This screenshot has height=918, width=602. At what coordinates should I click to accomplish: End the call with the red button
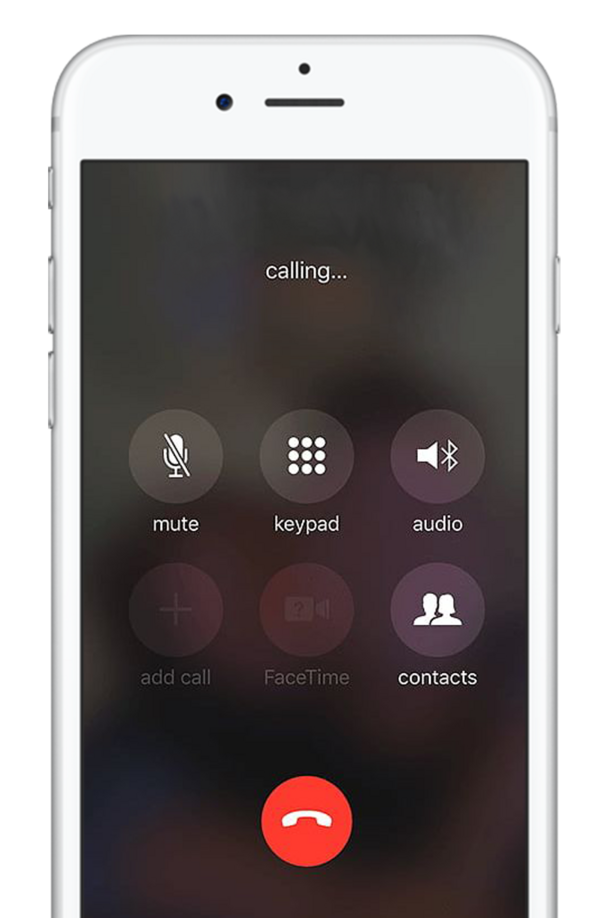(x=306, y=820)
